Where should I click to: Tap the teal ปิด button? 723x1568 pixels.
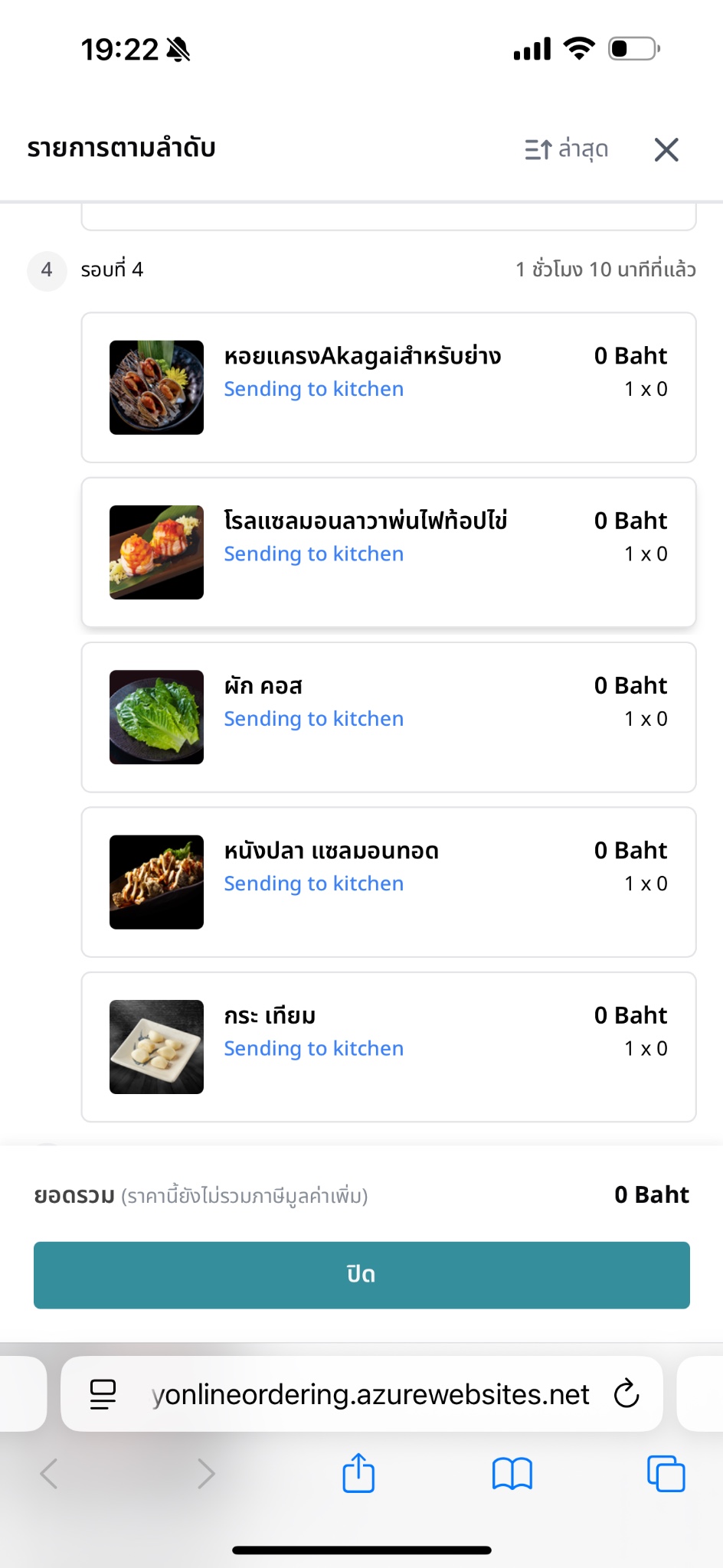[361, 1275]
